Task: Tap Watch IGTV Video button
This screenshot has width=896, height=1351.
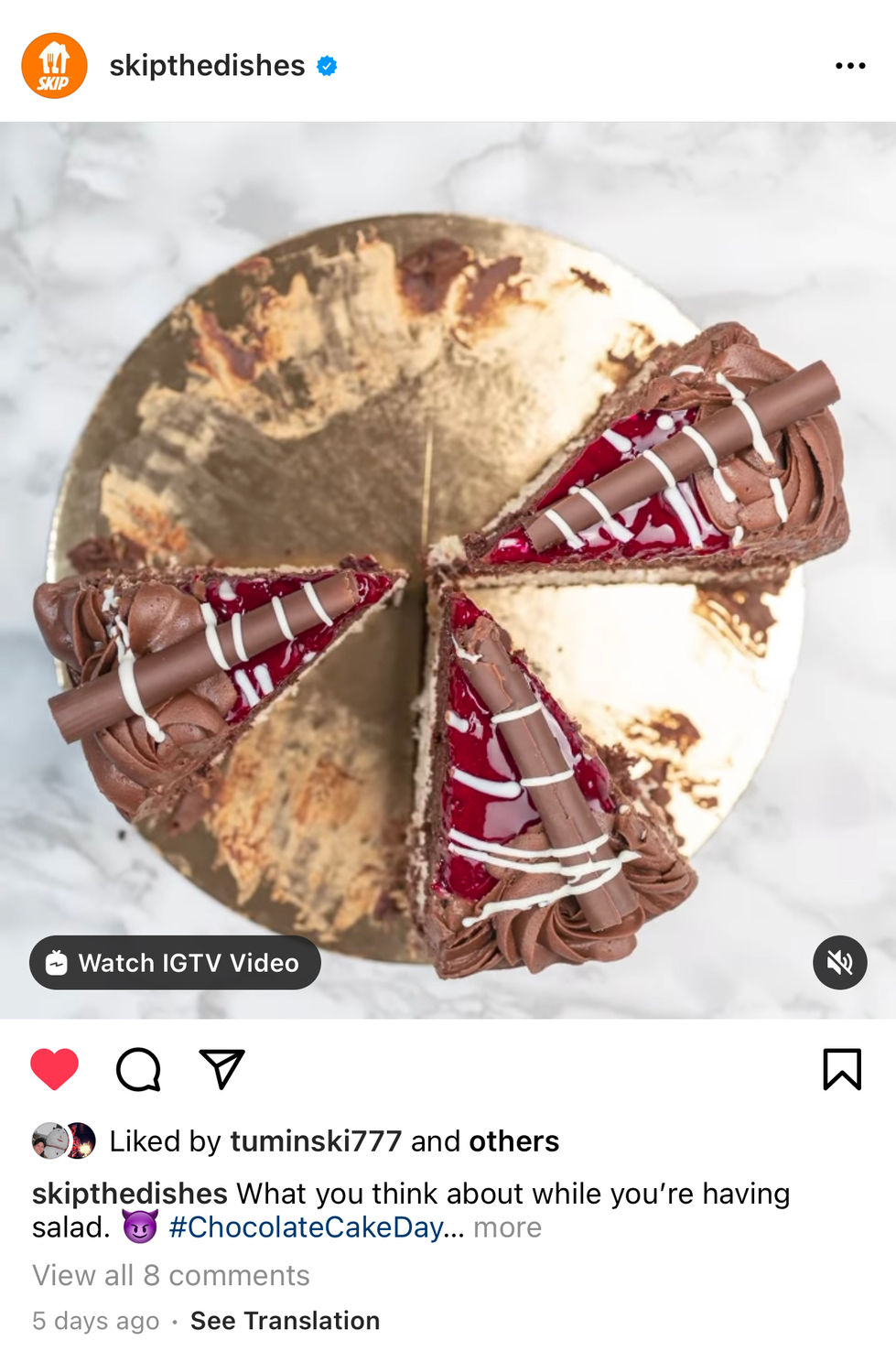Action: click(x=175, y=962)
